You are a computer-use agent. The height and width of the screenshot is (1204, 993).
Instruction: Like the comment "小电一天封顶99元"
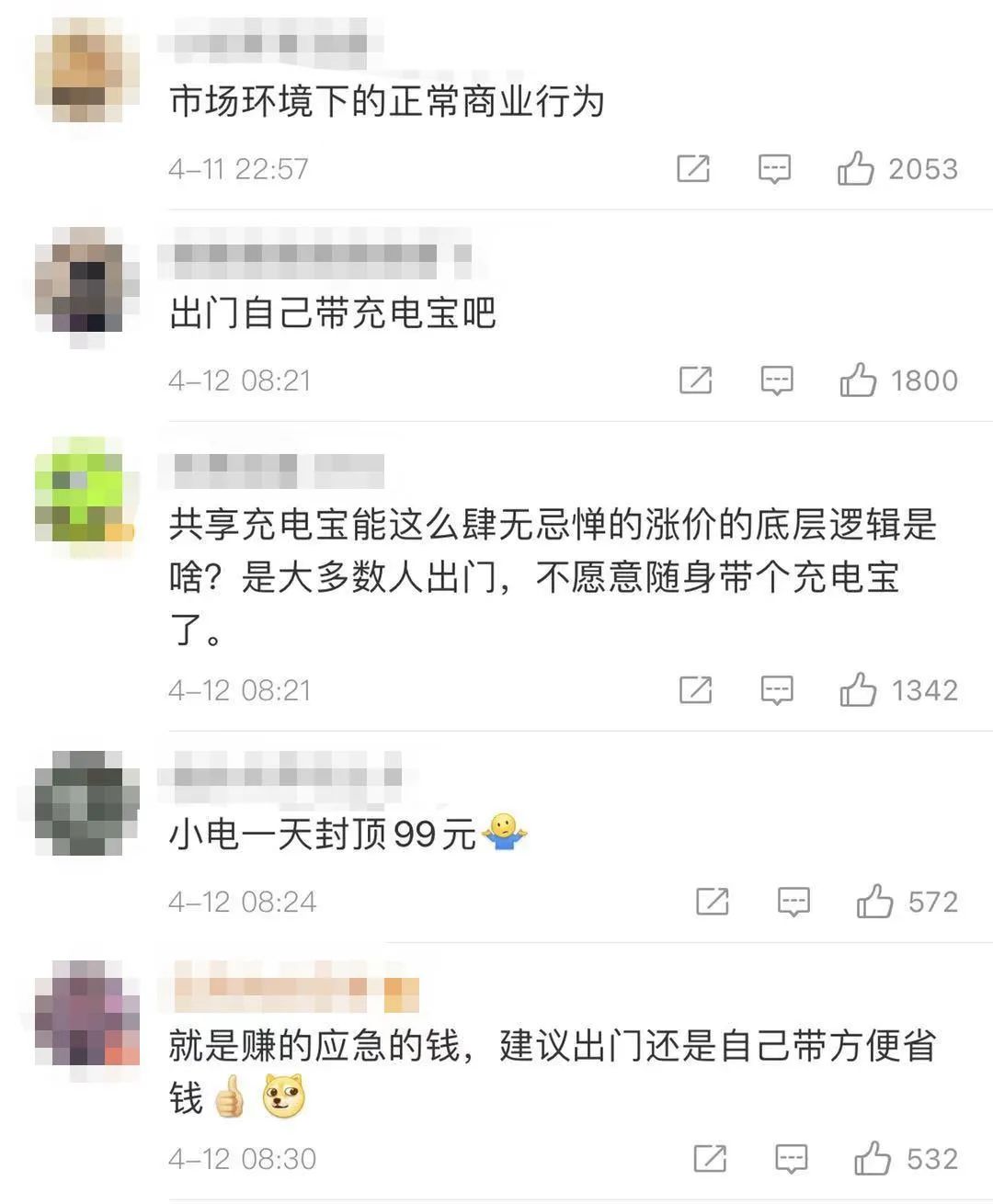pos(874,903)
